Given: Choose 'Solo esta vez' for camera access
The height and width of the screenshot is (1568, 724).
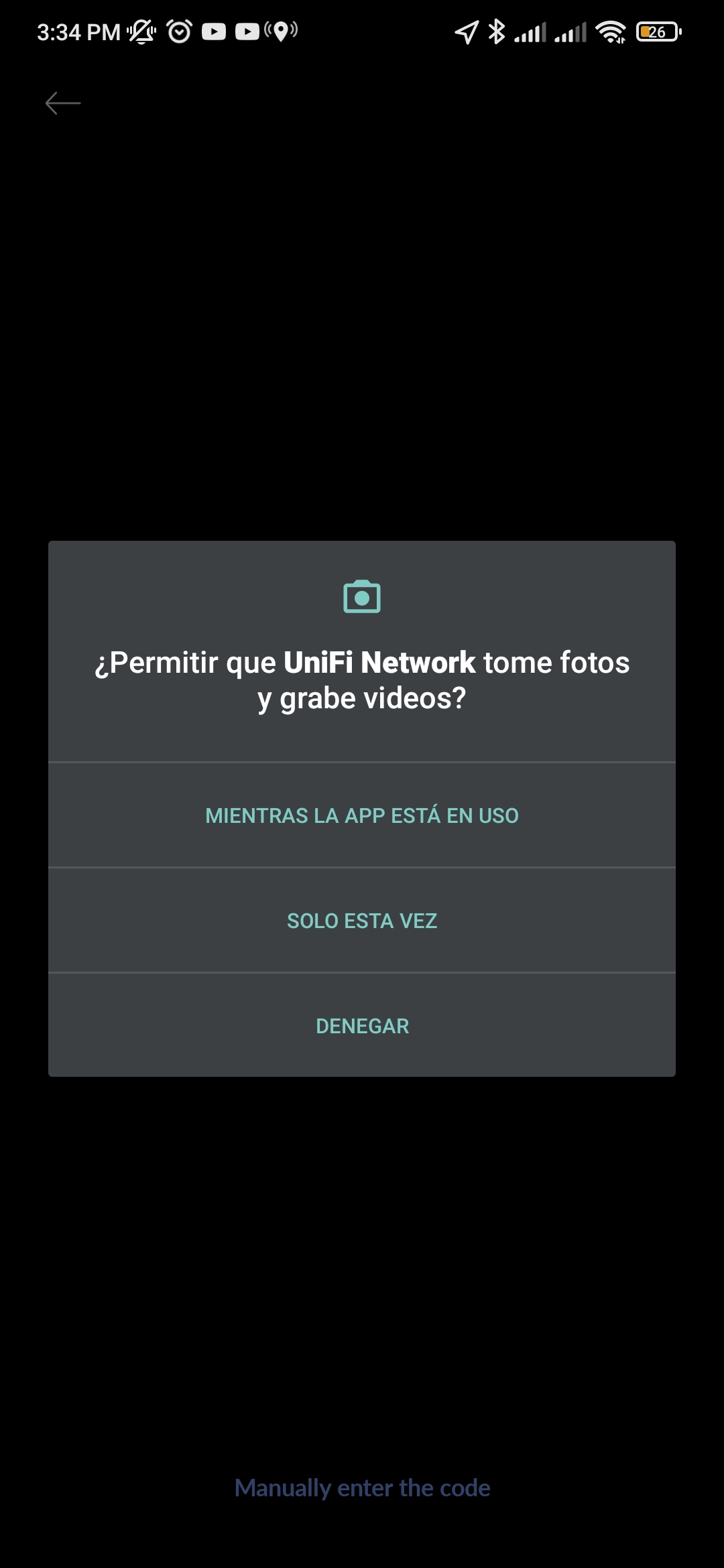Looking at the screenshot, I should point(362,921).
